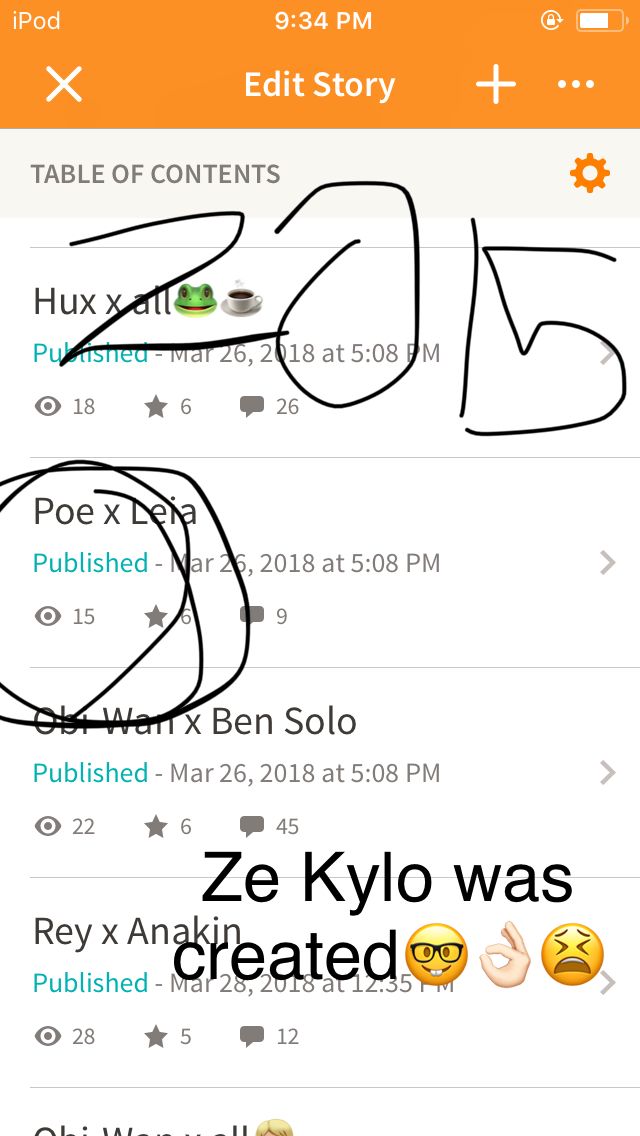Add a new story part

coord(496,84)
